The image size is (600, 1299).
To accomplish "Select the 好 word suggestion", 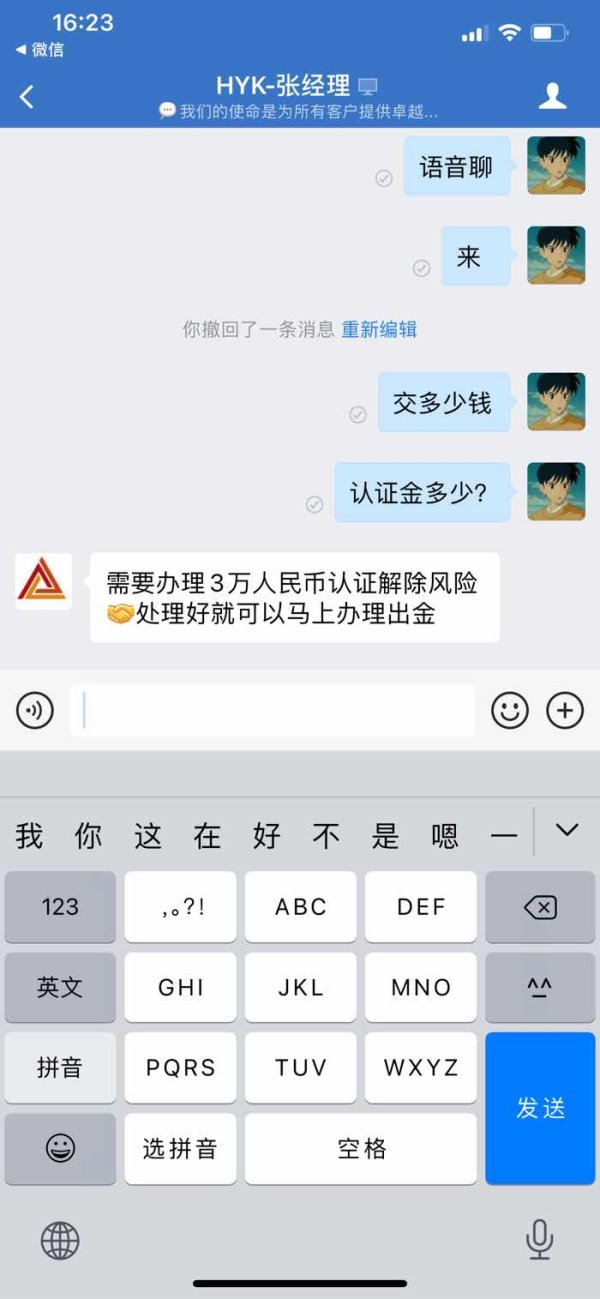I will (x=266, y=835).
